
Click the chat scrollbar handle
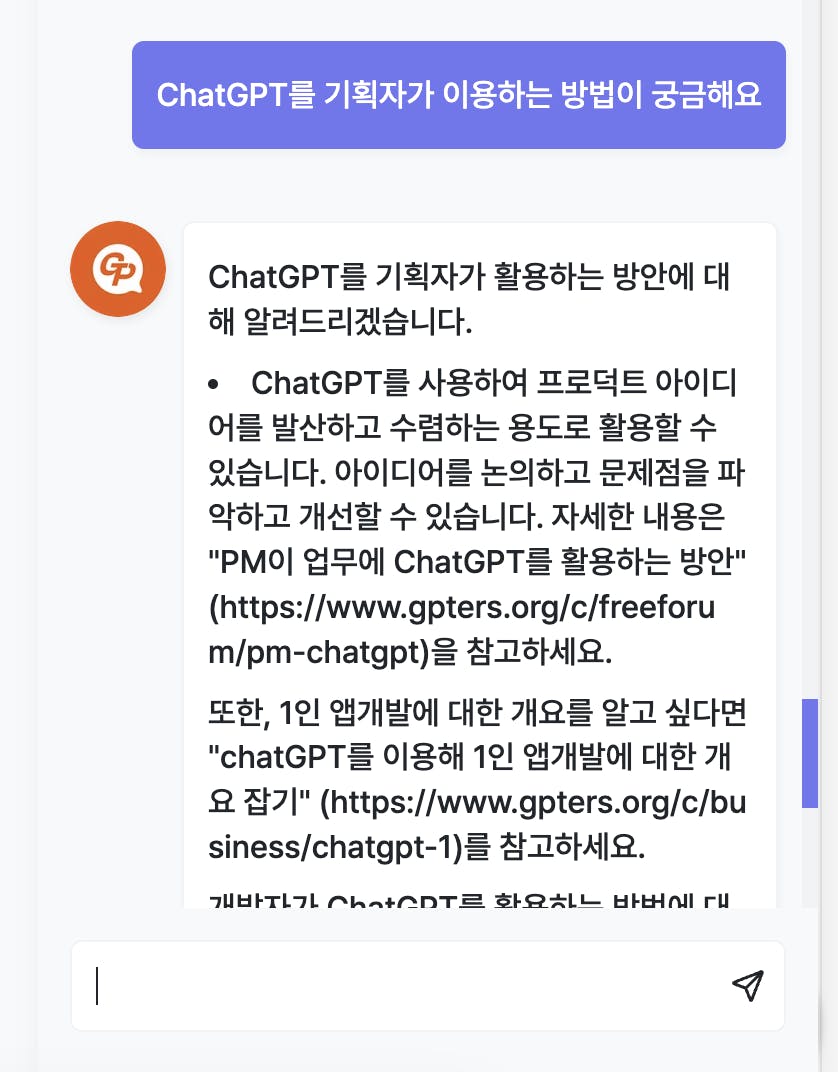(x=810, y=753)
